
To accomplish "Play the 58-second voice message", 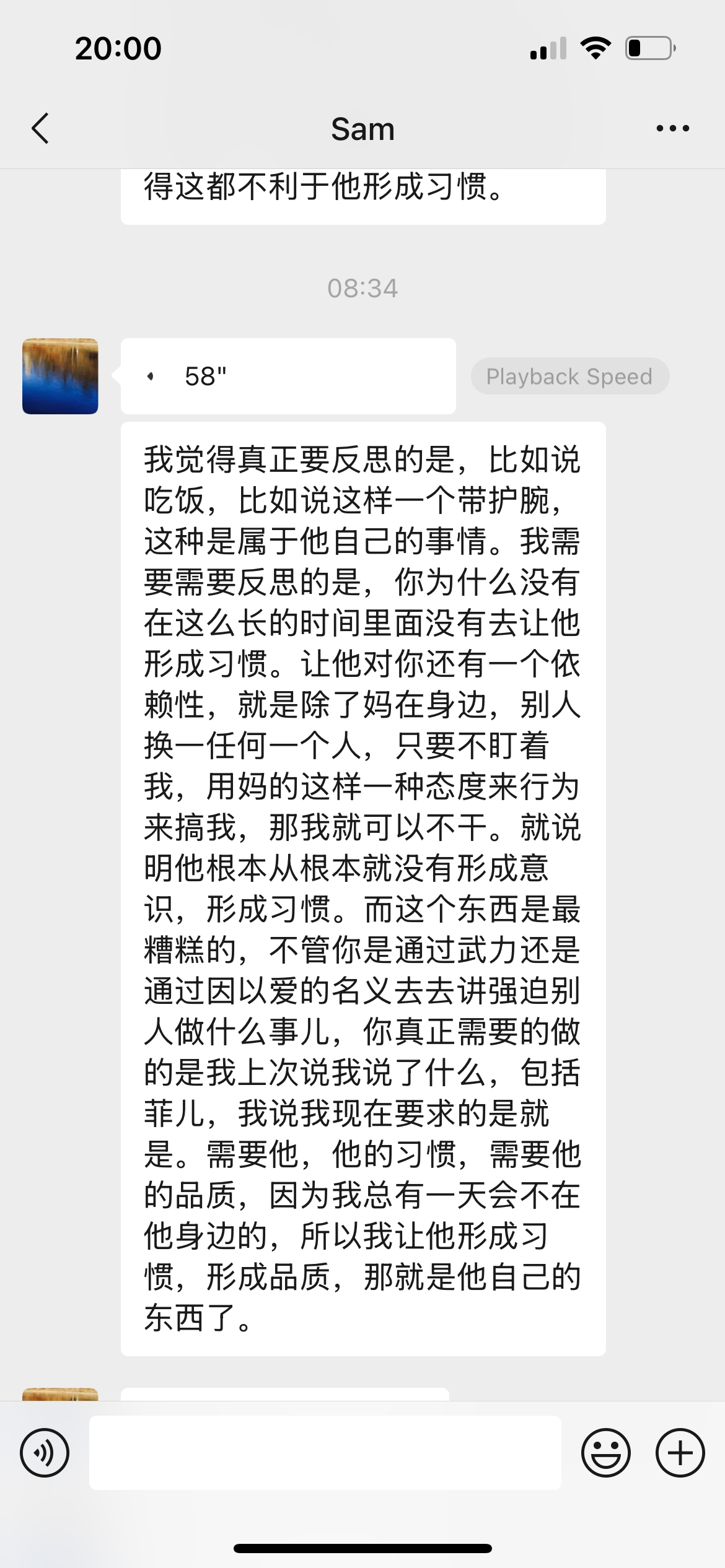I will click(x=288, y=377).
